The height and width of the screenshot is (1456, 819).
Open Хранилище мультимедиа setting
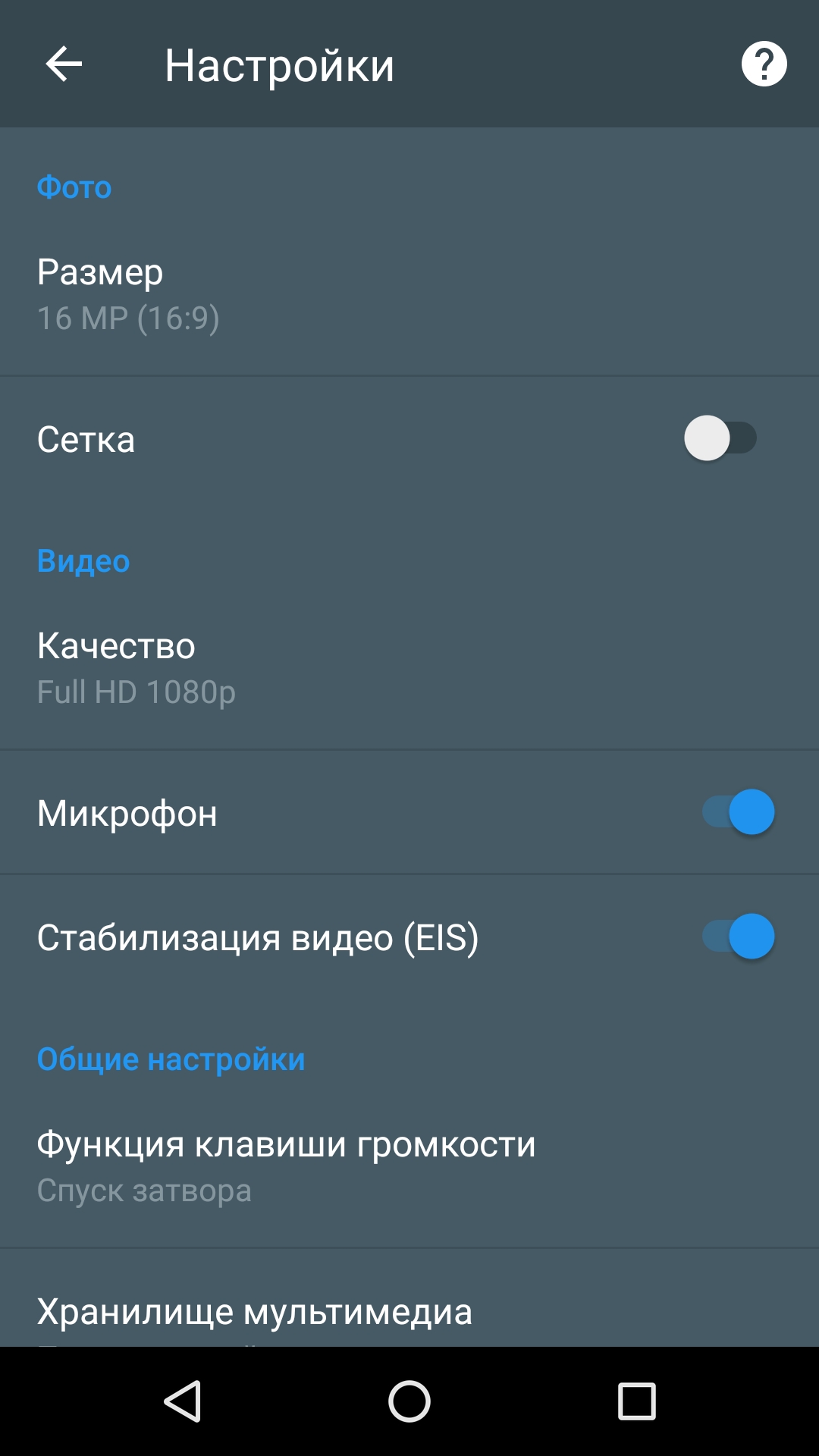pyautogui.click(x=409, y=1312)
